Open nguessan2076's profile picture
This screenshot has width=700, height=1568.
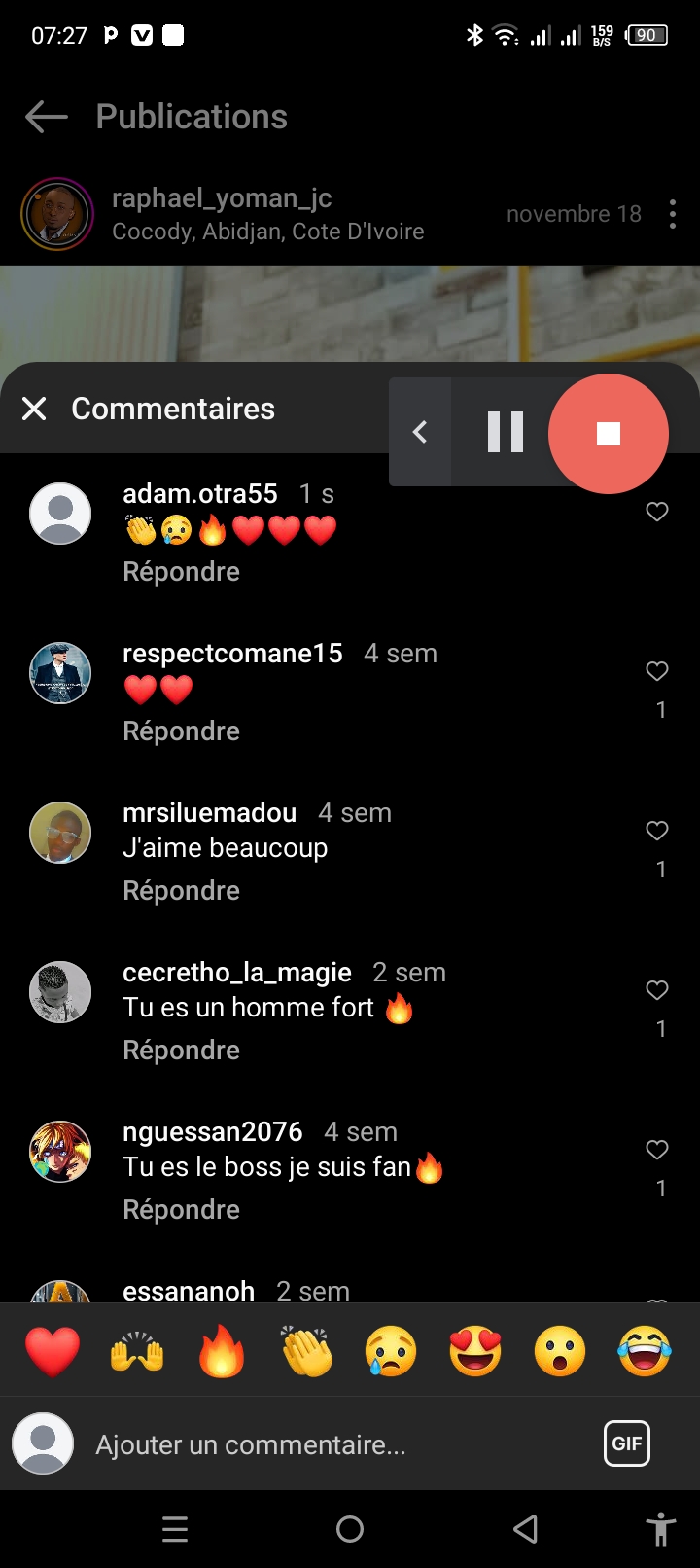pyautogui.click(x=60, y=1152)
